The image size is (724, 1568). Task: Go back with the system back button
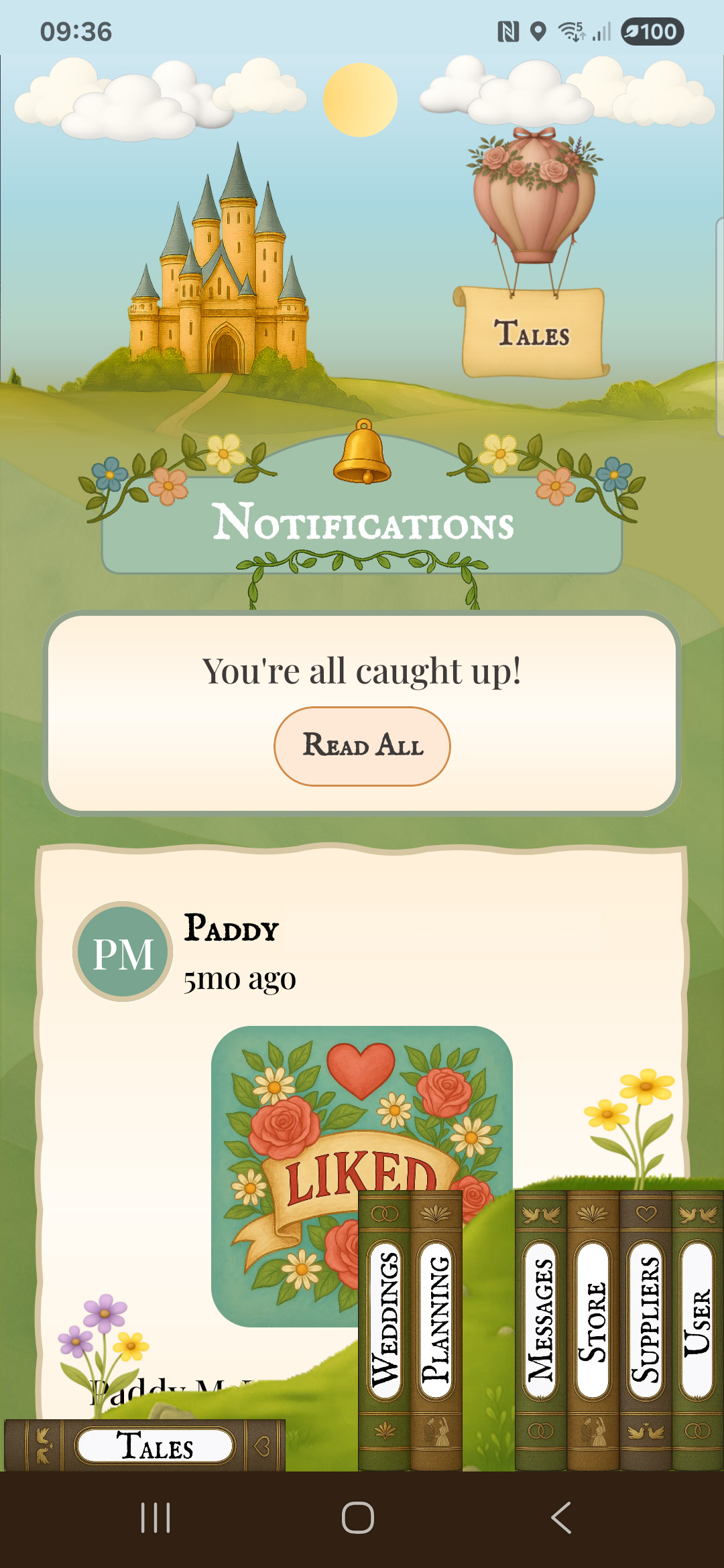[x=561, y=1518]
